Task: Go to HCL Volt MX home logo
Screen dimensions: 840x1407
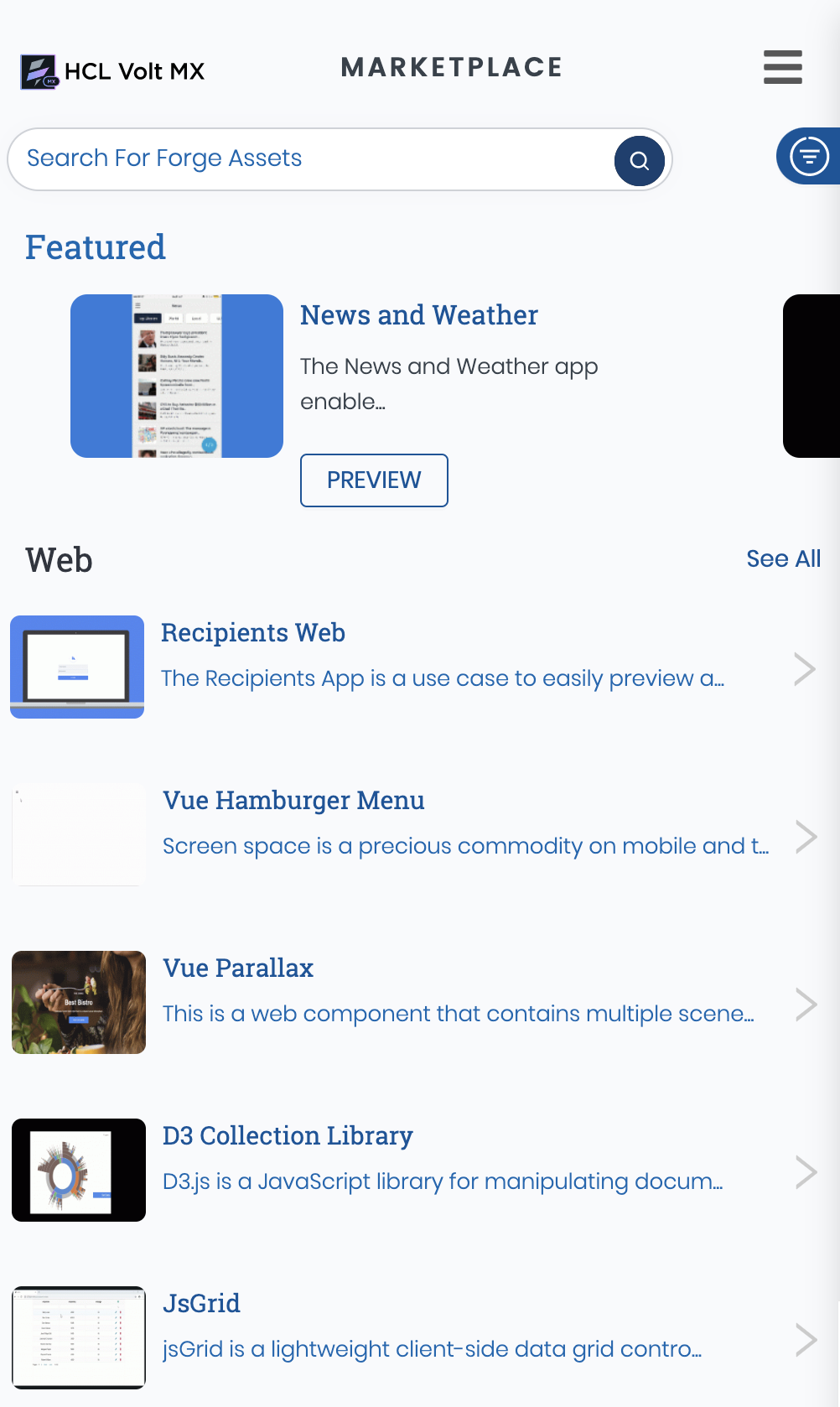Action: pos(113,71)
